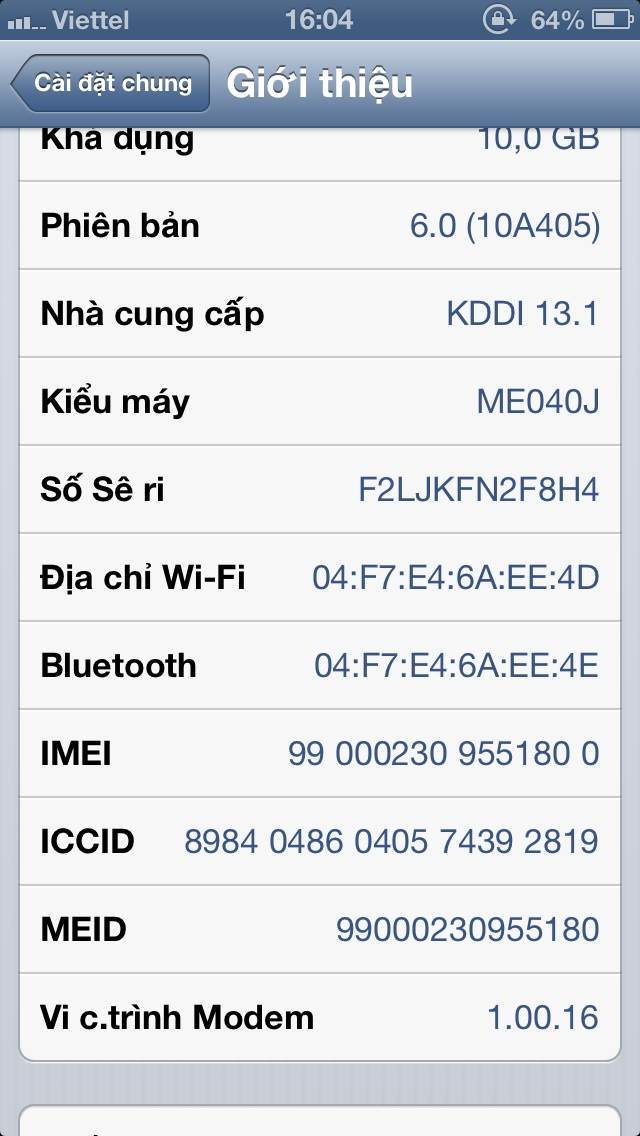
Task: Go back to Cài đặt chung
Action: tap(111, 83)
